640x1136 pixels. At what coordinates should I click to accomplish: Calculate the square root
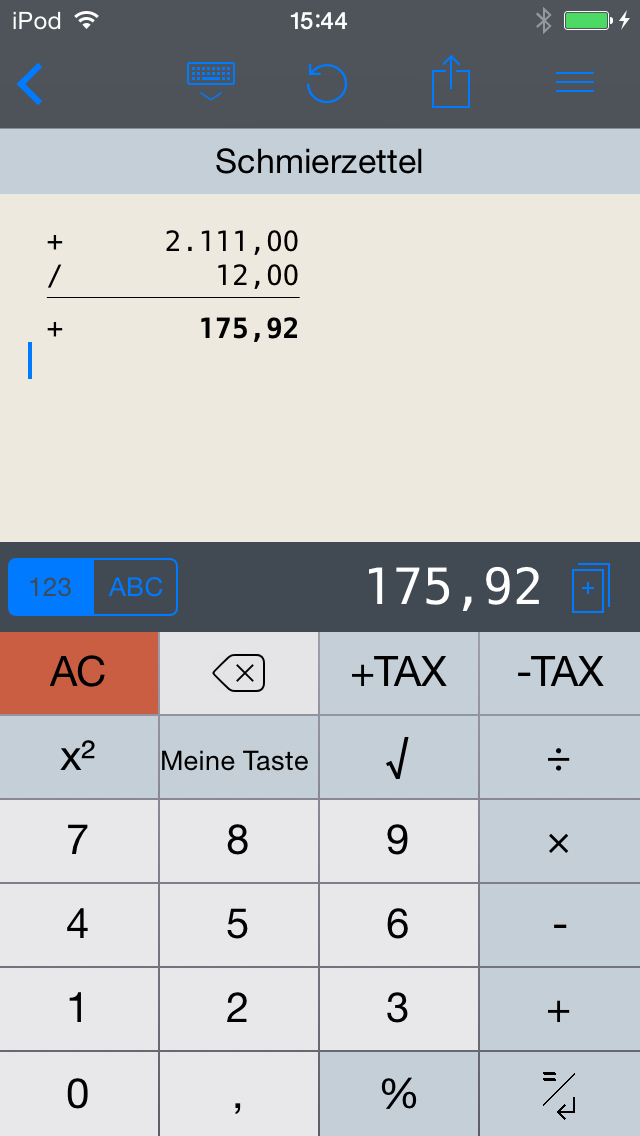(x=398, y=760)
